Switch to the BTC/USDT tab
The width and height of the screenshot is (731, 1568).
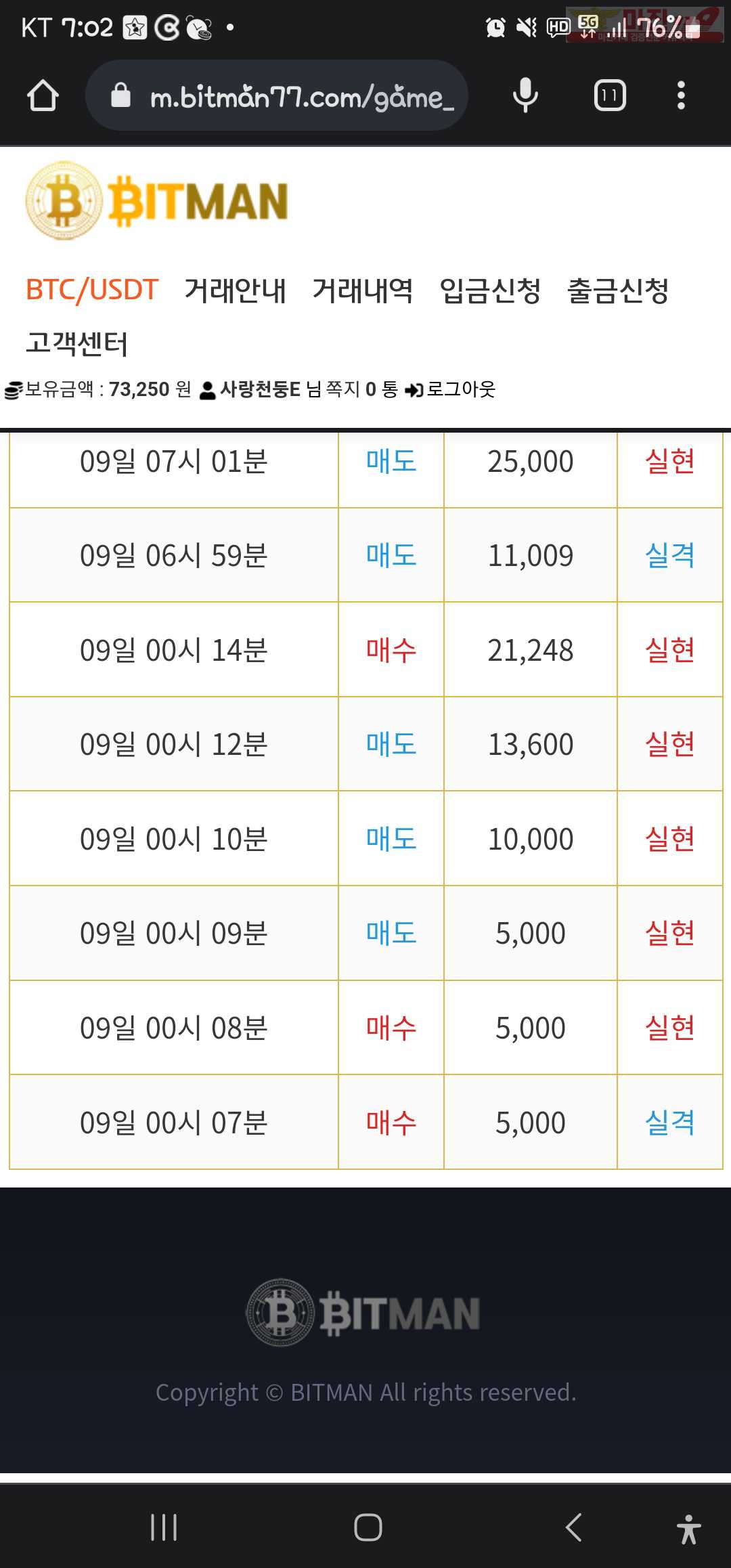click(x=92, y=290)
